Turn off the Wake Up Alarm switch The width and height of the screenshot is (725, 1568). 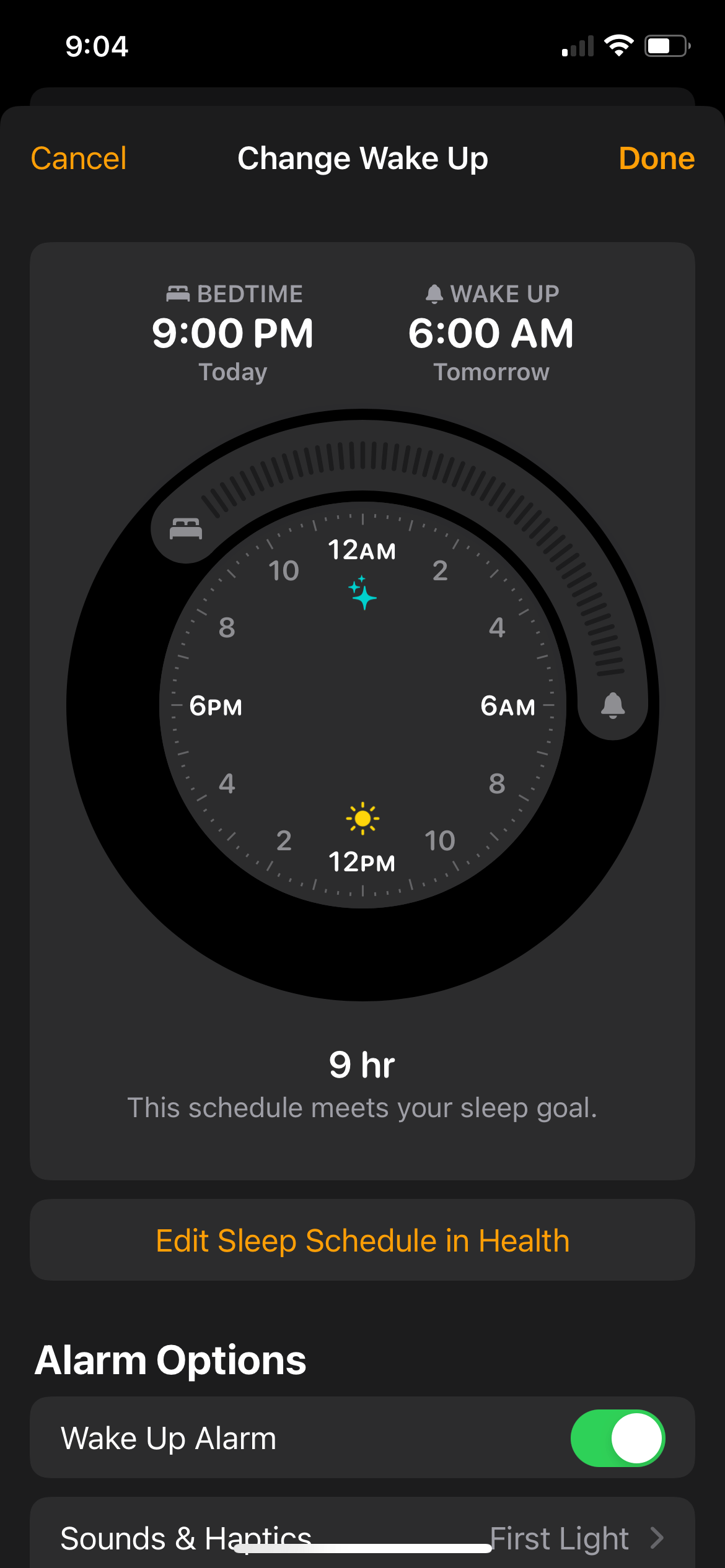(x=617, y=1438)
